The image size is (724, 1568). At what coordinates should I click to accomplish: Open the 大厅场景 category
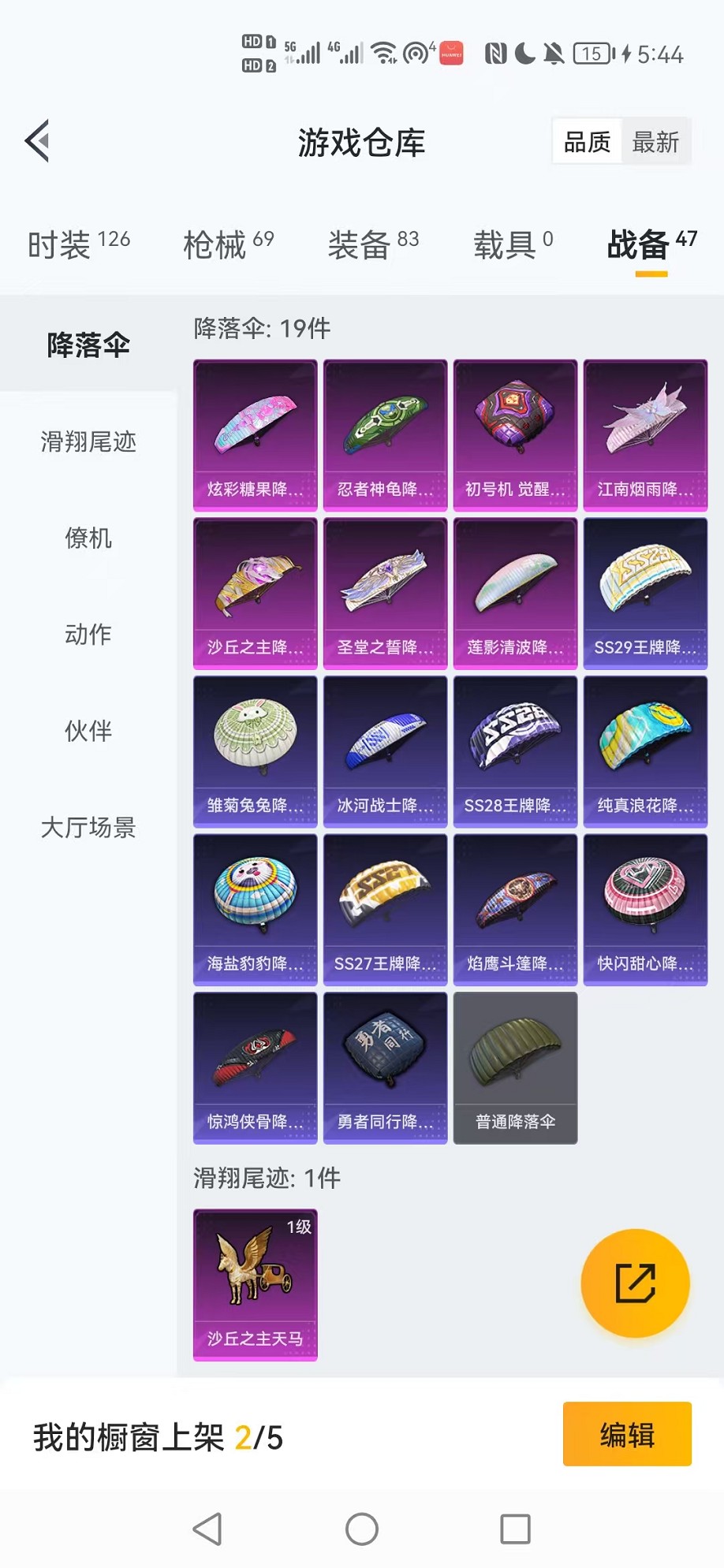(88, 828)
